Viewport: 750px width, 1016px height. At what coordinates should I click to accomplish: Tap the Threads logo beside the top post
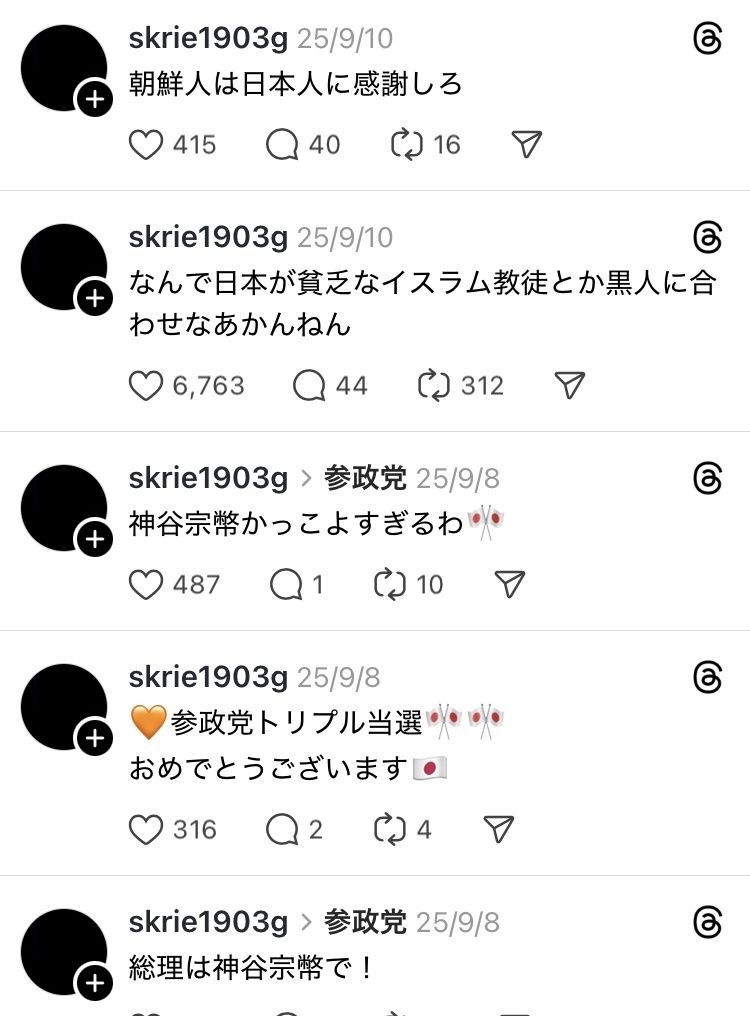(x=707, y=38)
